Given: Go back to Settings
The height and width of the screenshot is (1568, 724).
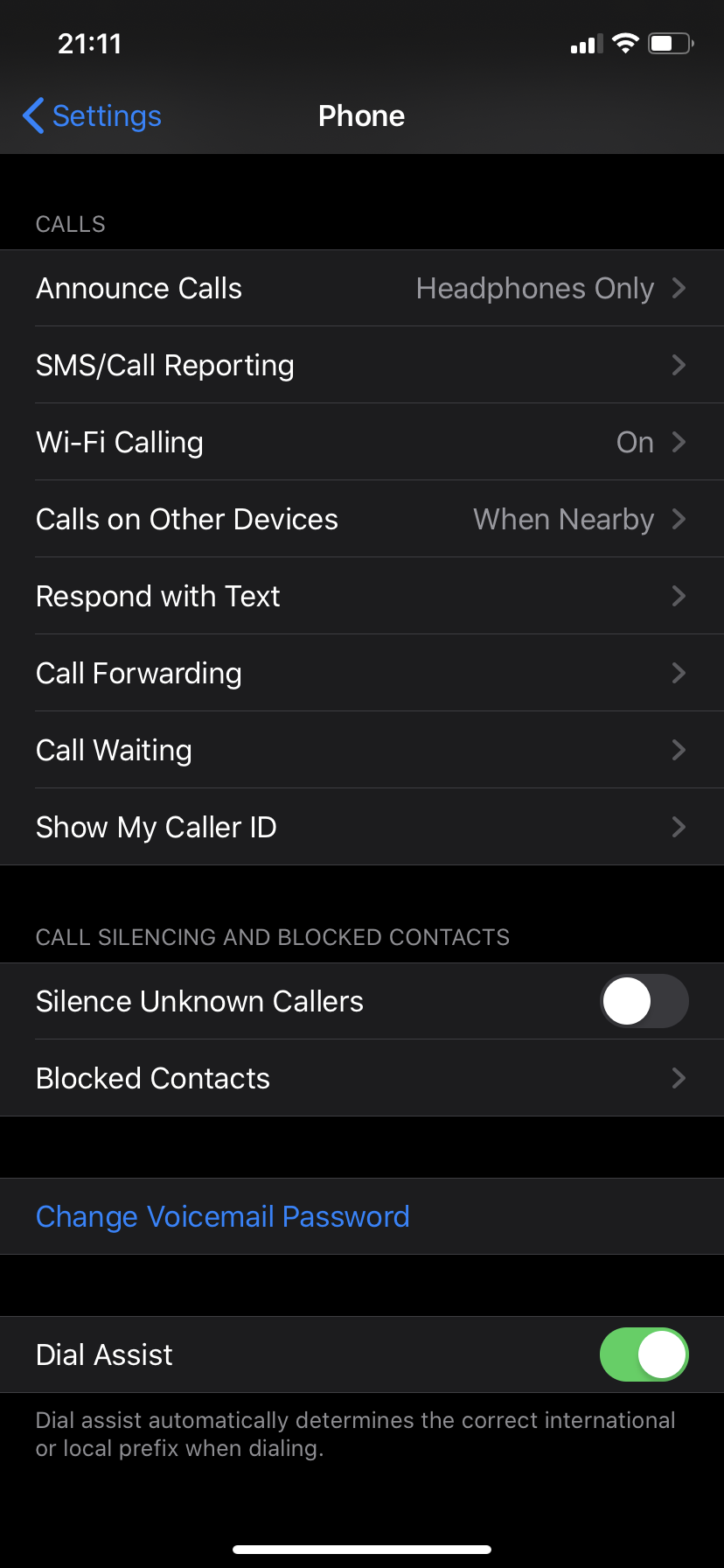Looking at the screenshot, I should point(92,115).
